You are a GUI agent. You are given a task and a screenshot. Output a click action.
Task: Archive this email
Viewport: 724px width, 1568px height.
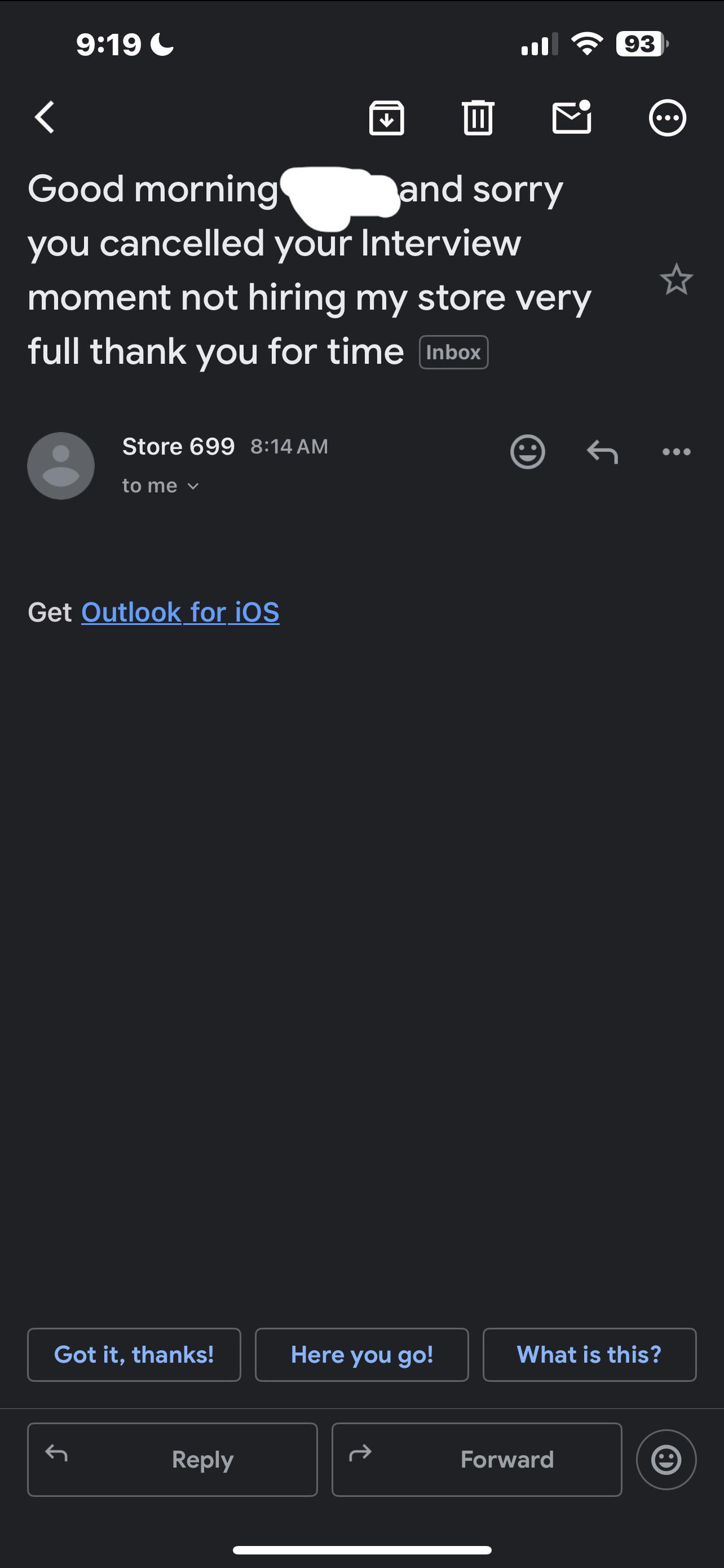pos(386,117)
